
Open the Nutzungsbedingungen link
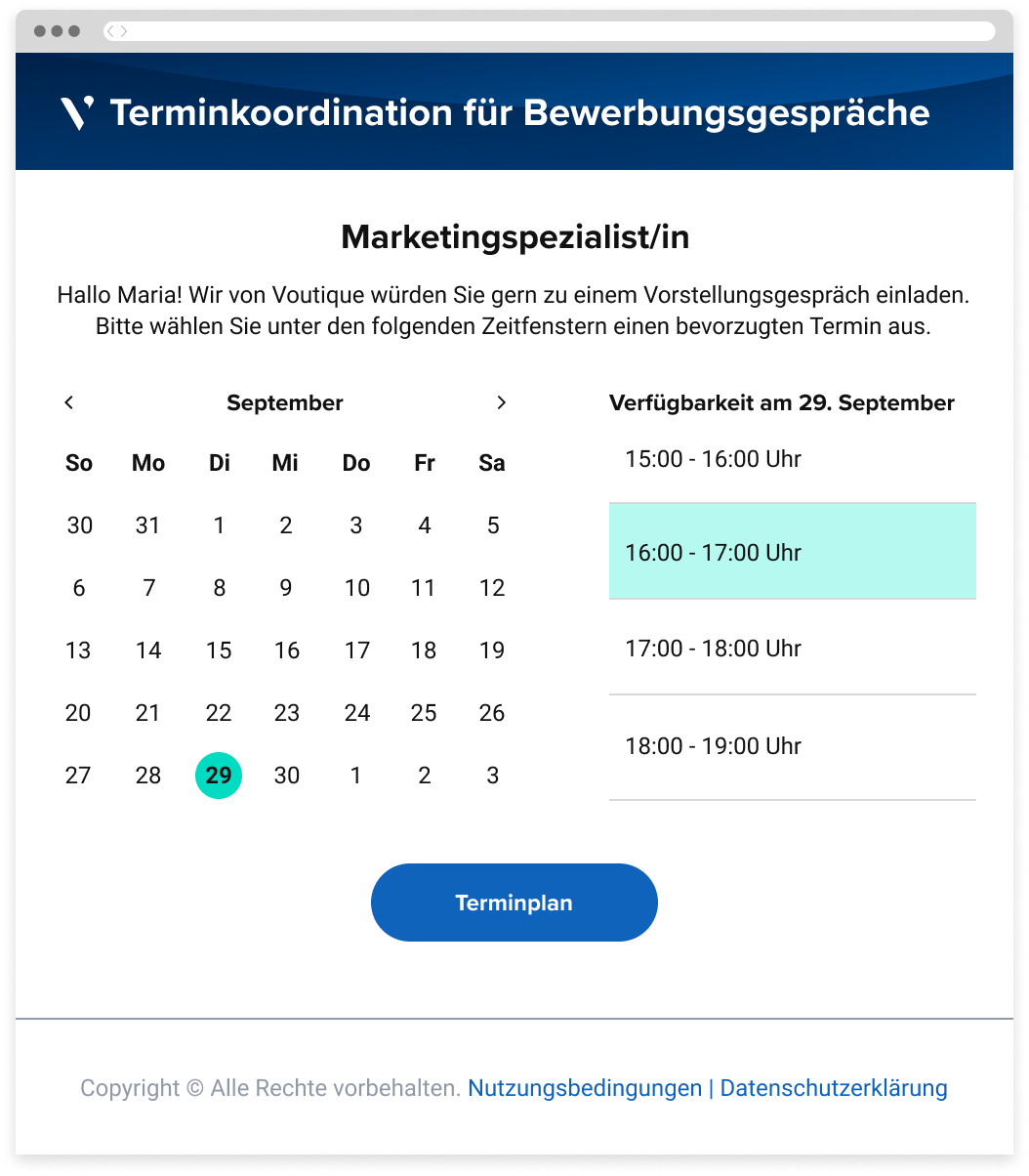(x=585, y=1088)
